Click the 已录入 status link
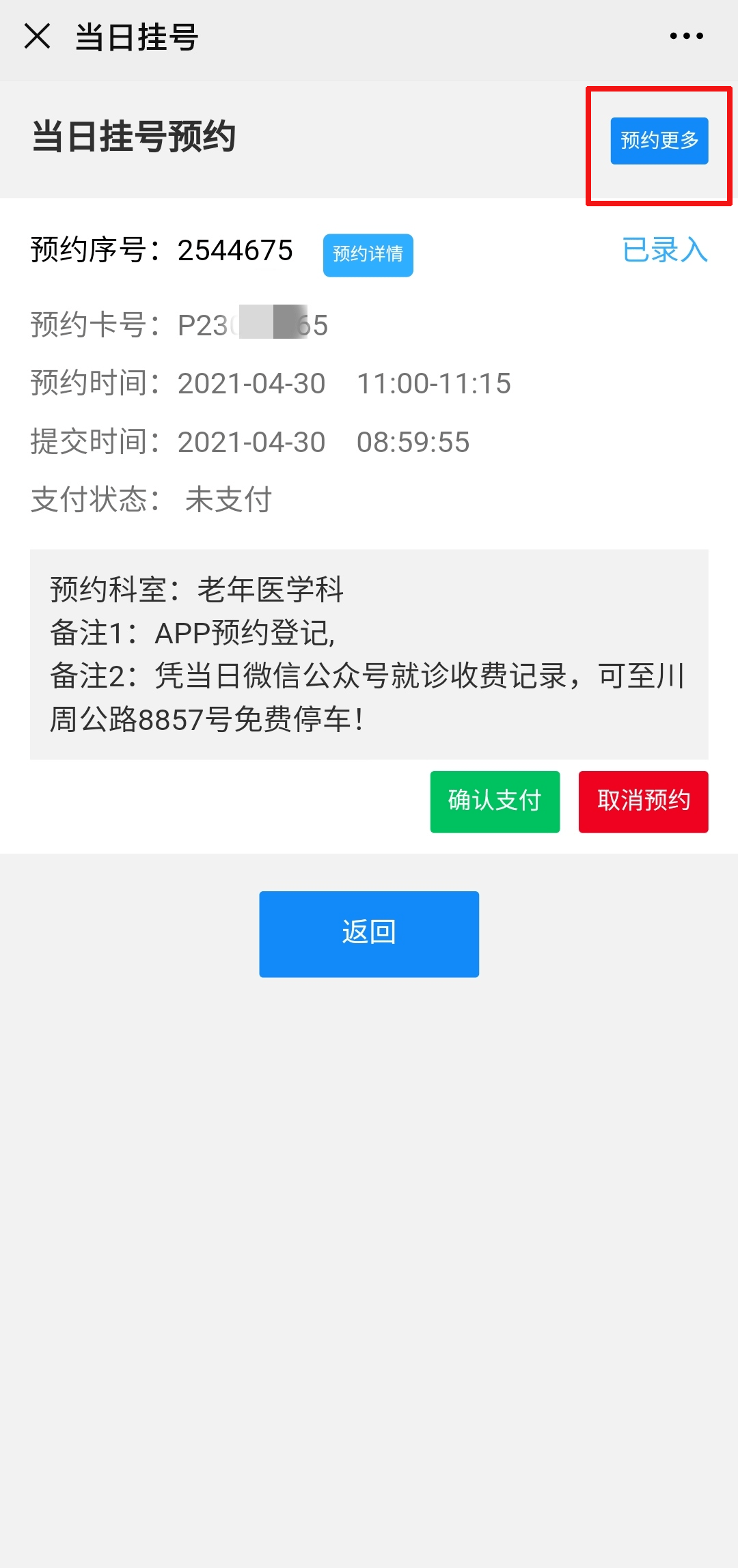The width and height of the screenshot is (738, 1568). tap(665, 251)
